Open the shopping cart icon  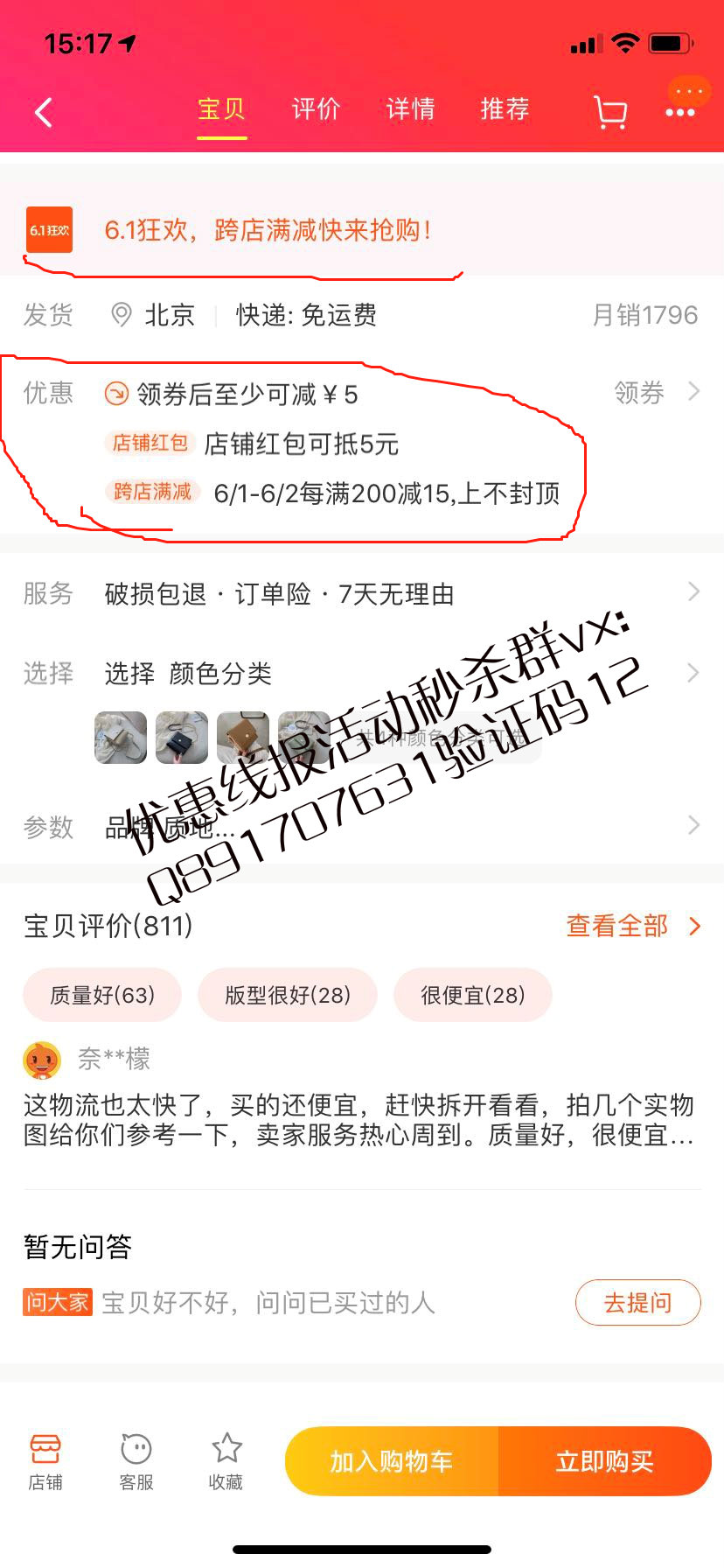tap(610, 112)
